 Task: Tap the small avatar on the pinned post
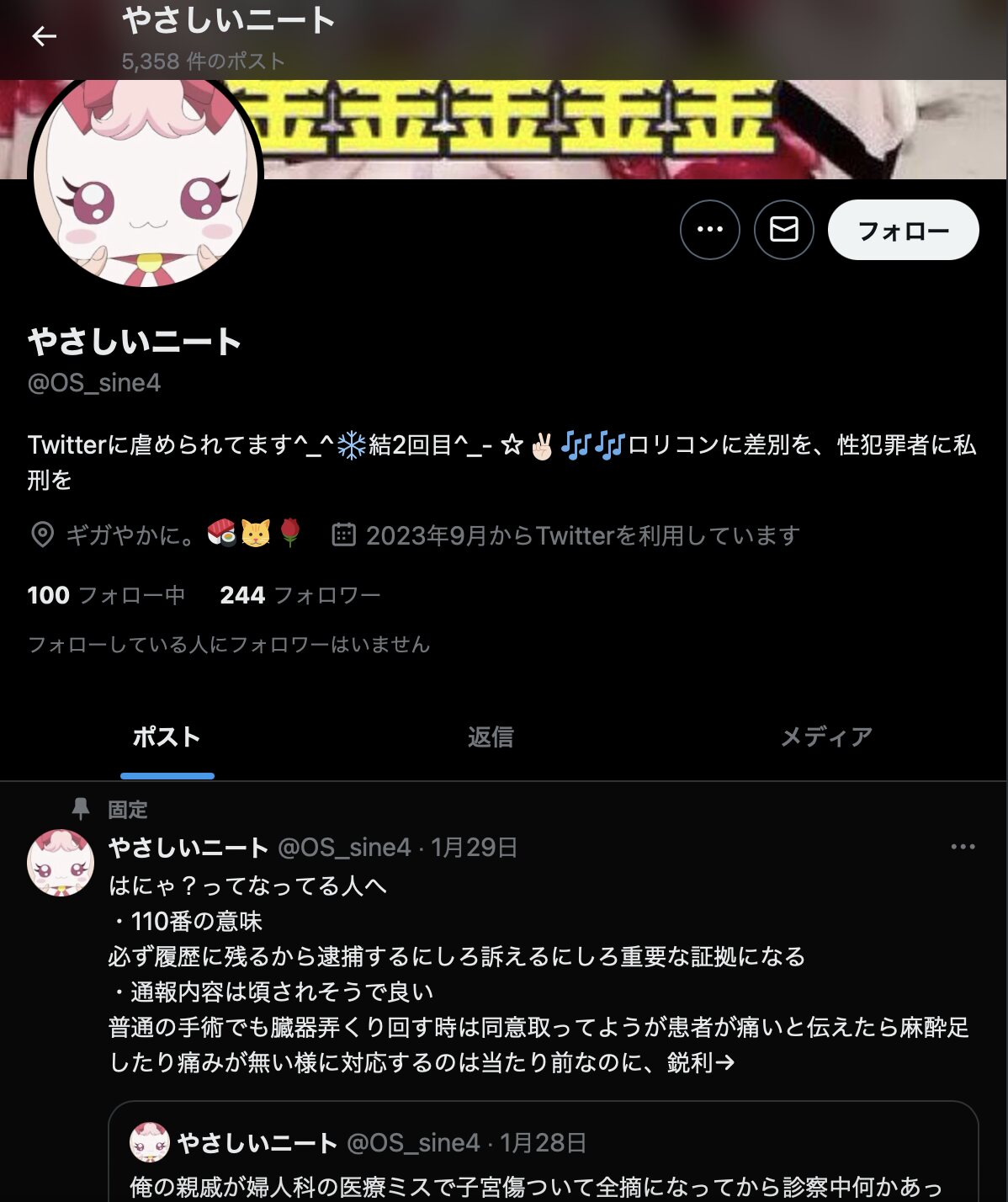point(61,863)
